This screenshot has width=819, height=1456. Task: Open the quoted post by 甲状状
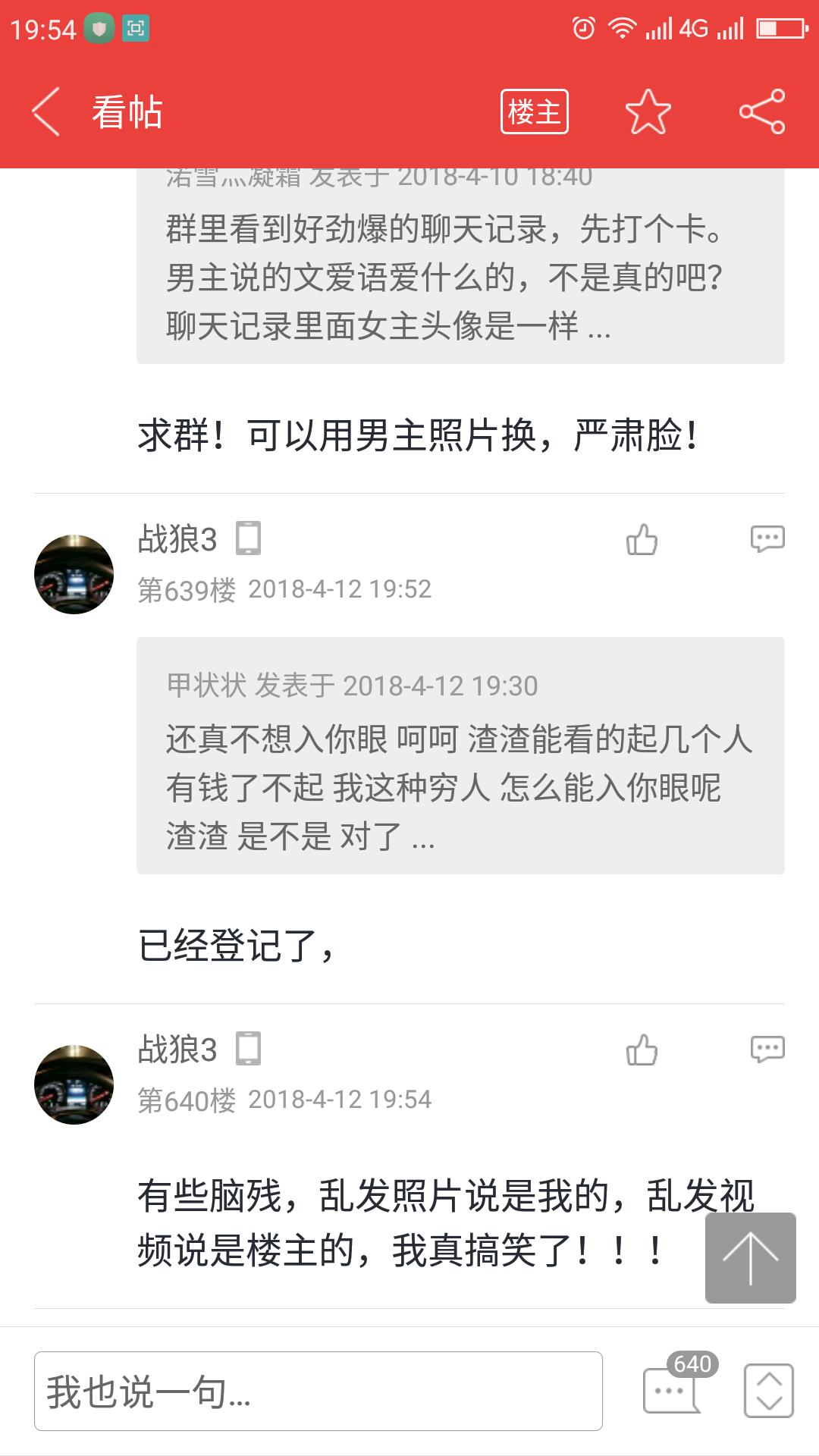point(460,756)
